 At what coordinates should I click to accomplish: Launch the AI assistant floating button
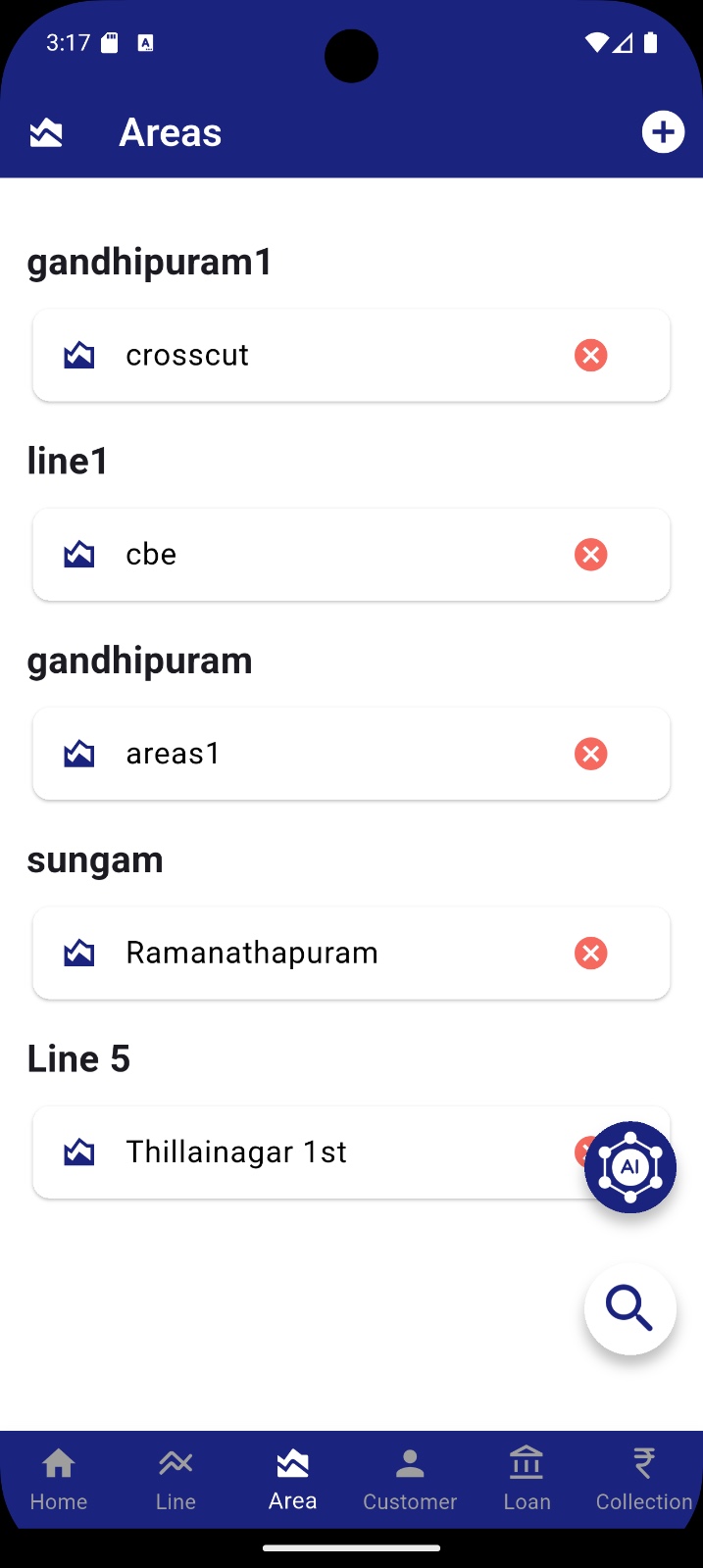click(x=630, y=1167)
